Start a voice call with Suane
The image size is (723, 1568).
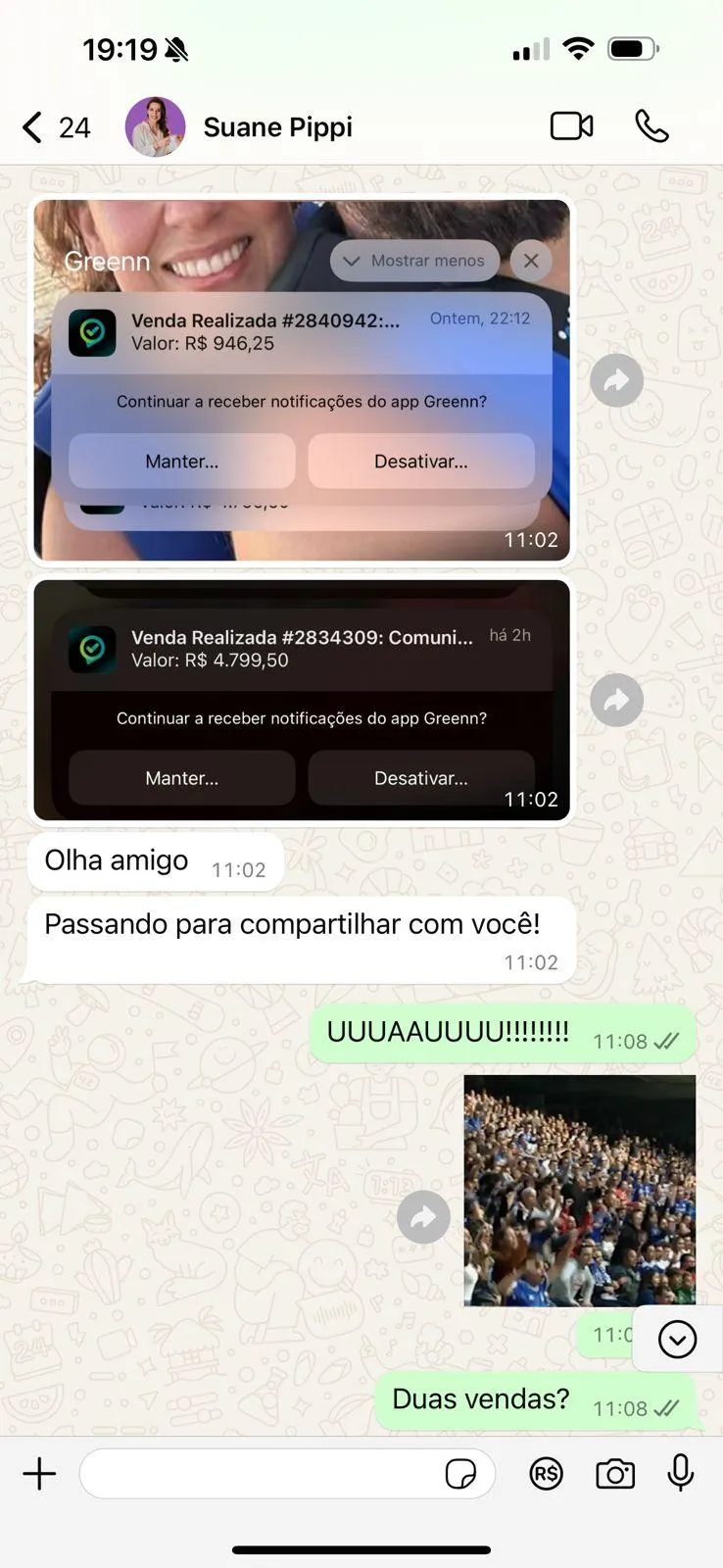click(x=652, y=126)
